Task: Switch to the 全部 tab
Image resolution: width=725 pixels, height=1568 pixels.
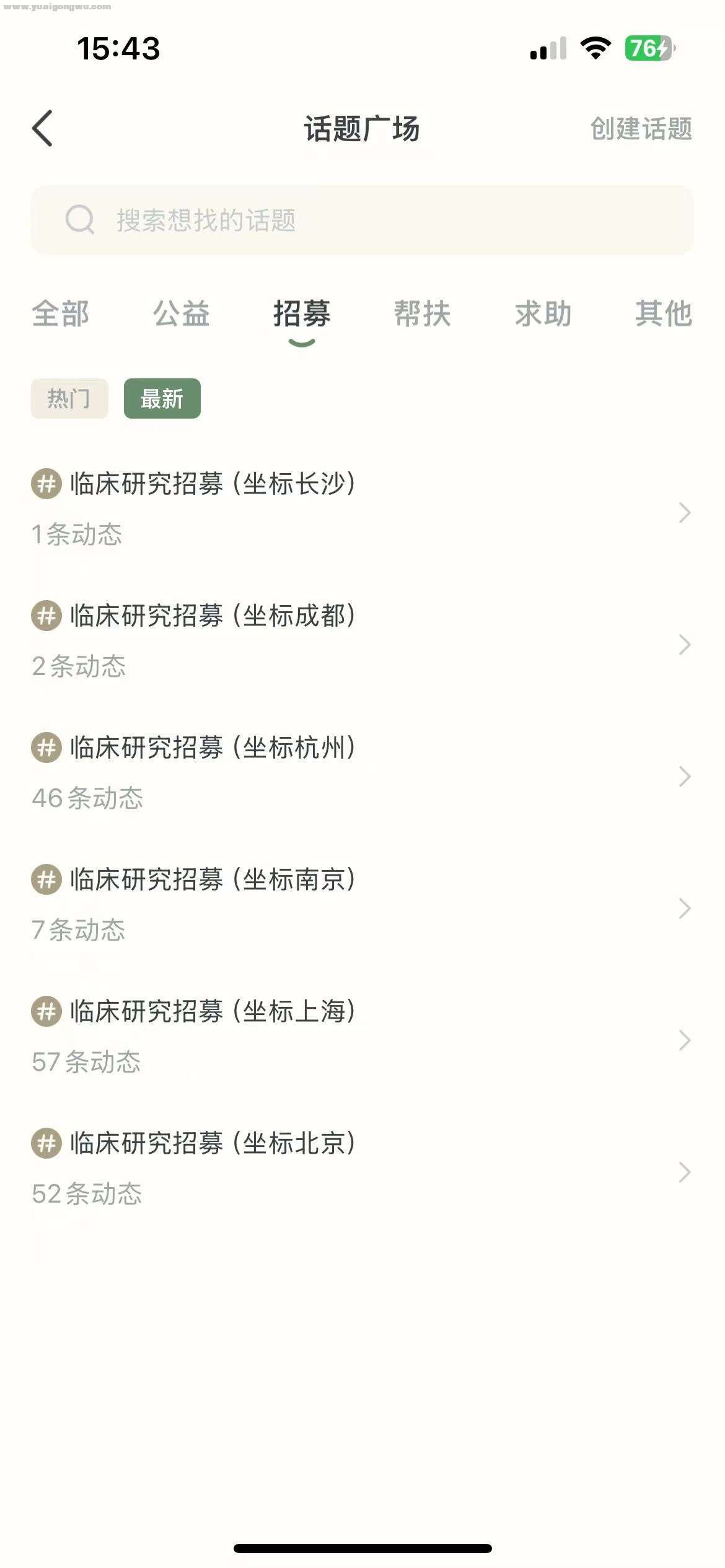Action: click(61, 313)
